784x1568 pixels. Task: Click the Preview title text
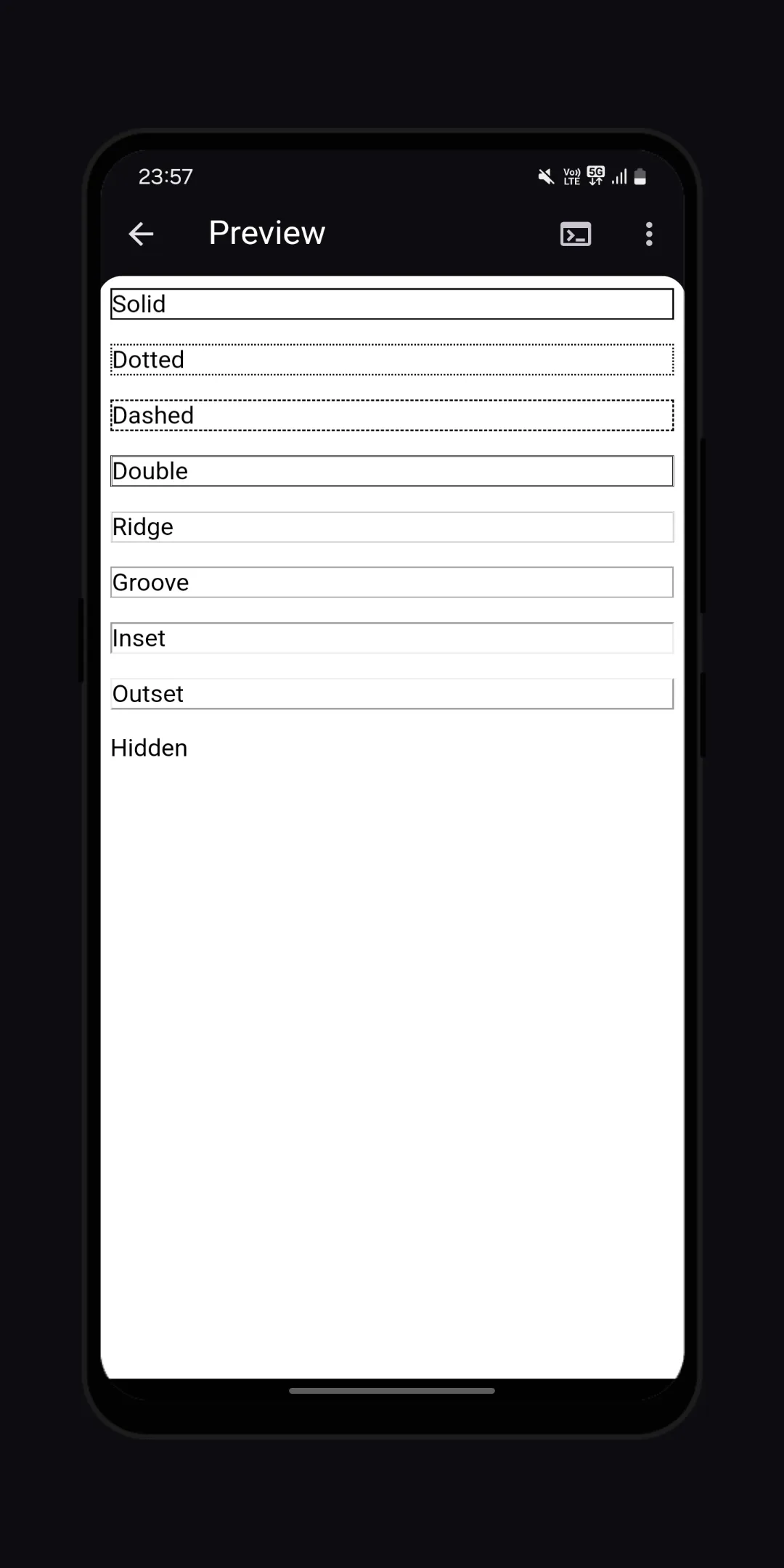click(266, 233)
